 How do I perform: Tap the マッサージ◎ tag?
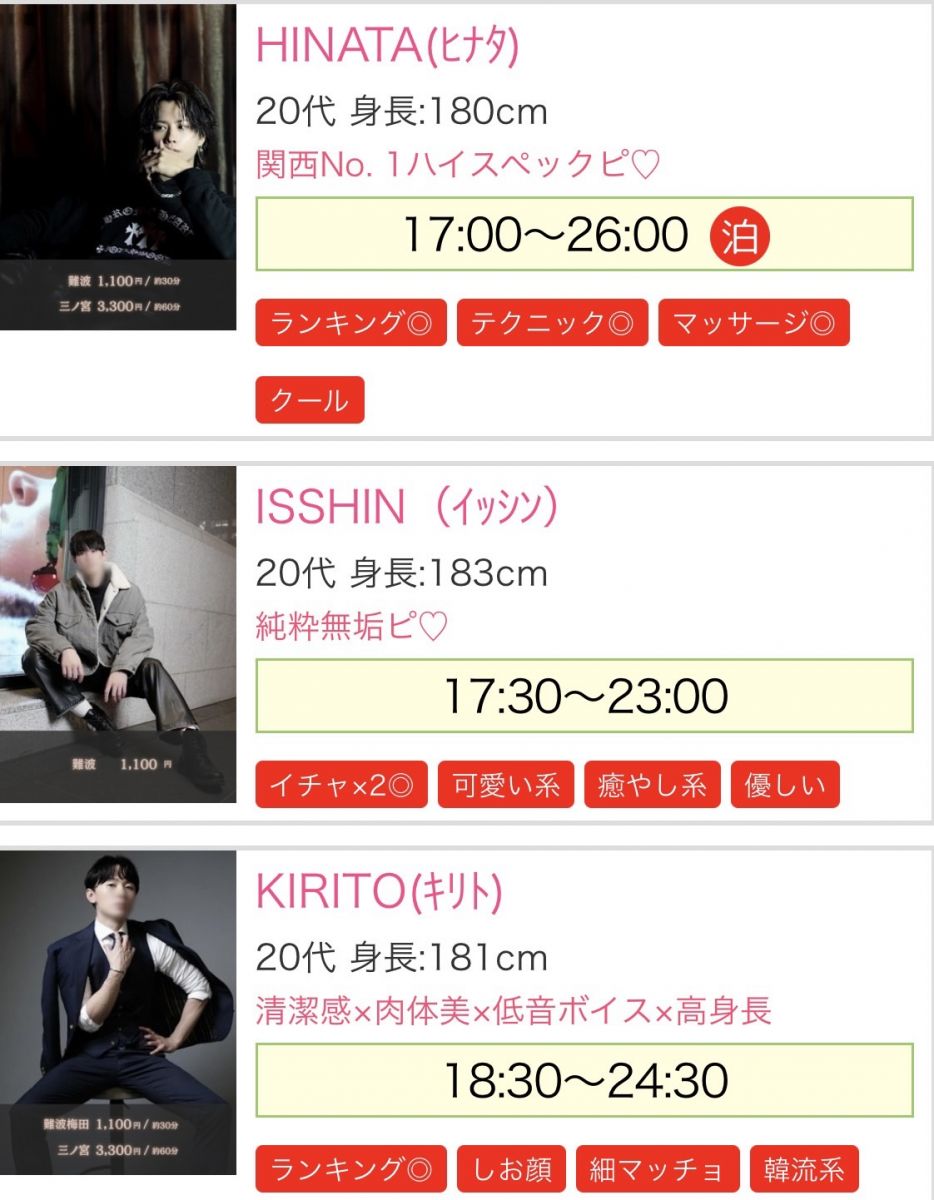click(753, 323)
